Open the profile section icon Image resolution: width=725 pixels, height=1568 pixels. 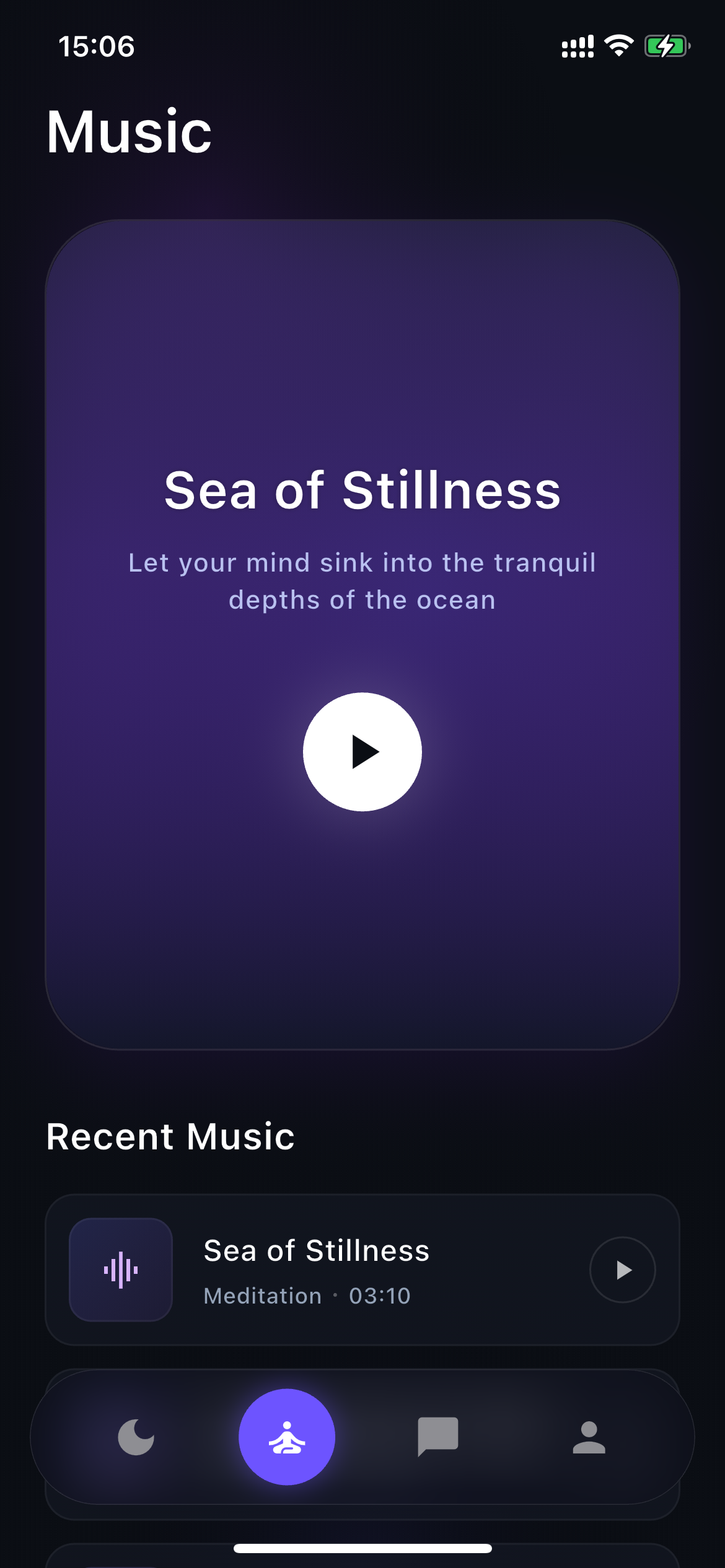pyautogui.click(x=589, y=1438)
